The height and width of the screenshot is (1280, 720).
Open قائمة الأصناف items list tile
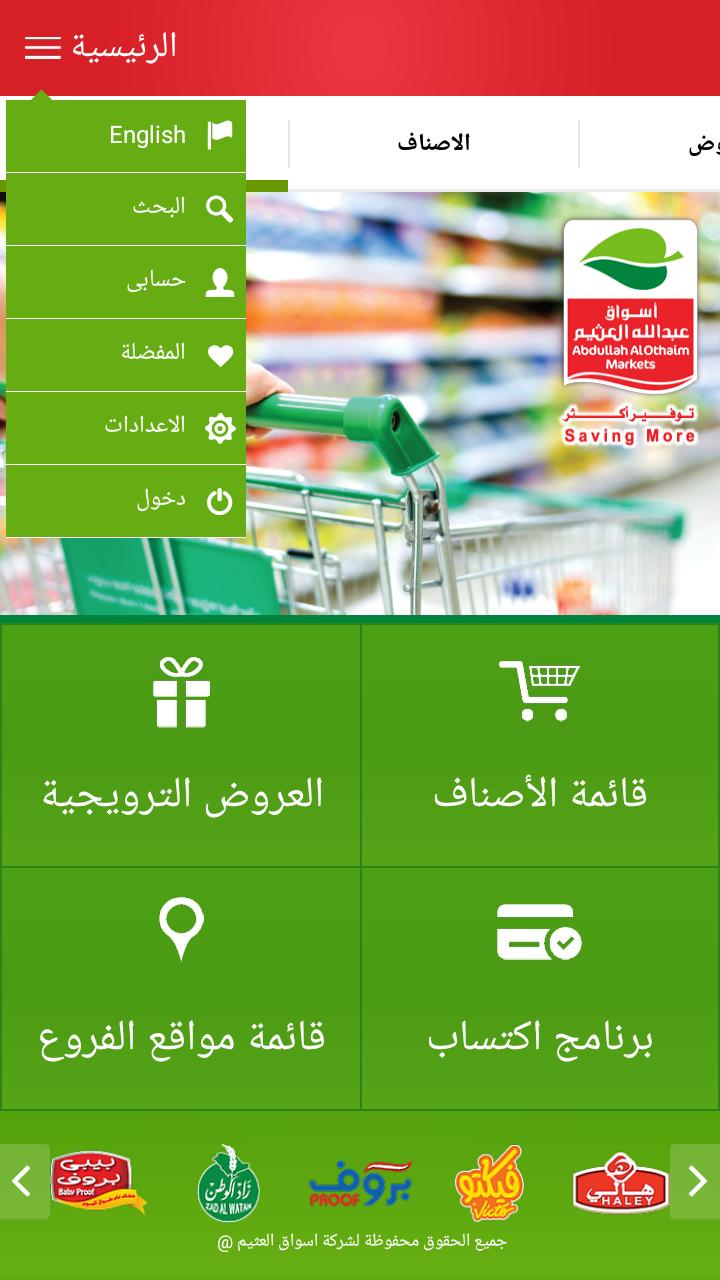click(540, 745)
